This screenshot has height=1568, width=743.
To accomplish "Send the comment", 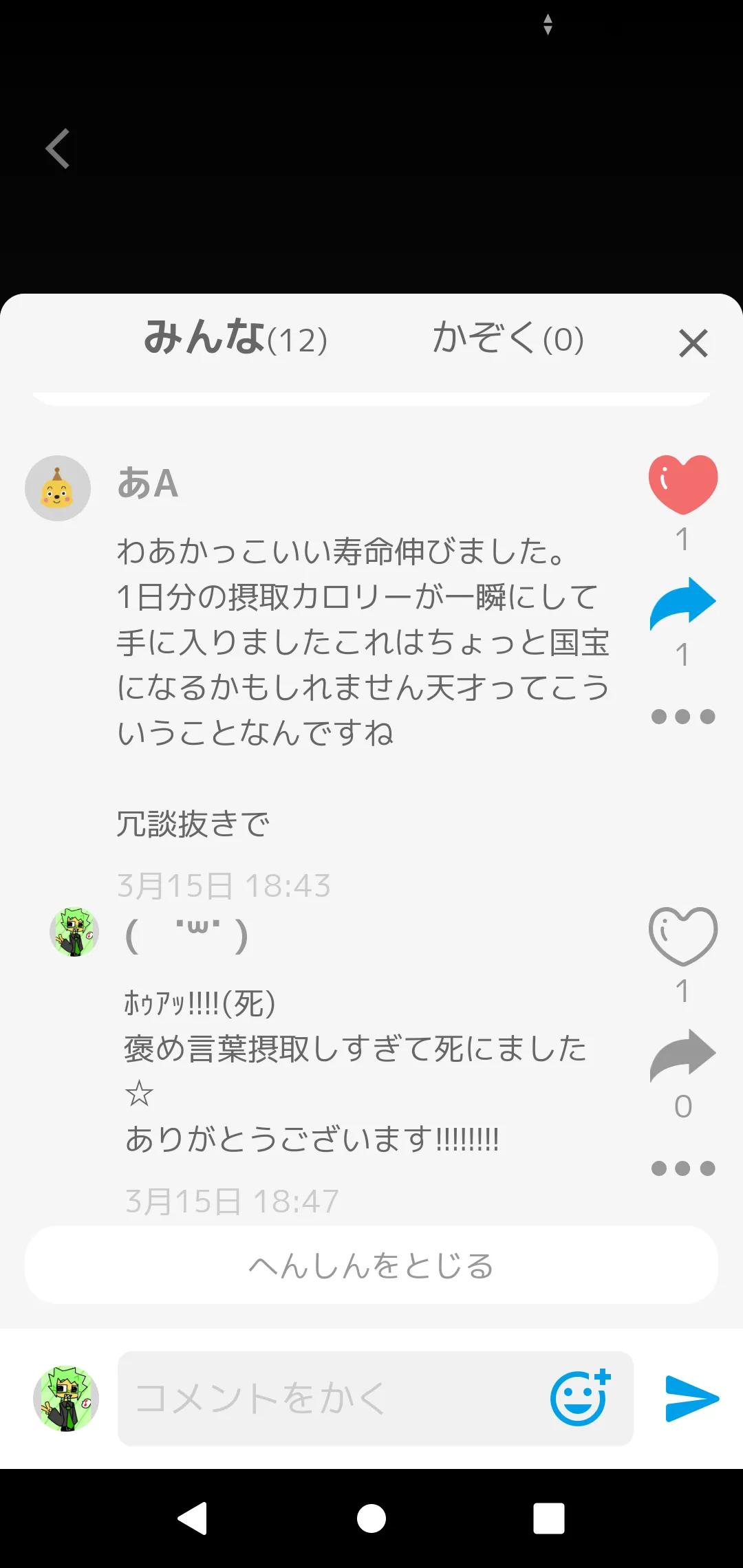I will (692, 1399).
